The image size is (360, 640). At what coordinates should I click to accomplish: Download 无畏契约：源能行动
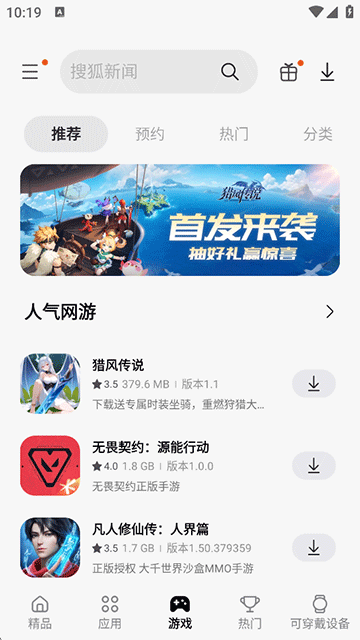314,465
